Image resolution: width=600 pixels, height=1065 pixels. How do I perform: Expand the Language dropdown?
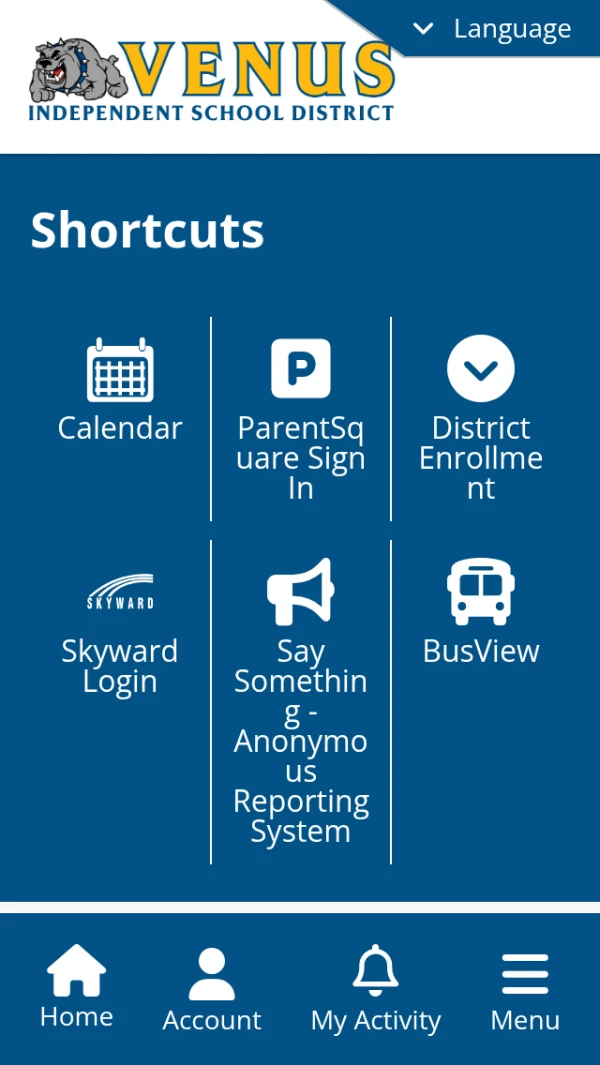click(x=494, y=29)
